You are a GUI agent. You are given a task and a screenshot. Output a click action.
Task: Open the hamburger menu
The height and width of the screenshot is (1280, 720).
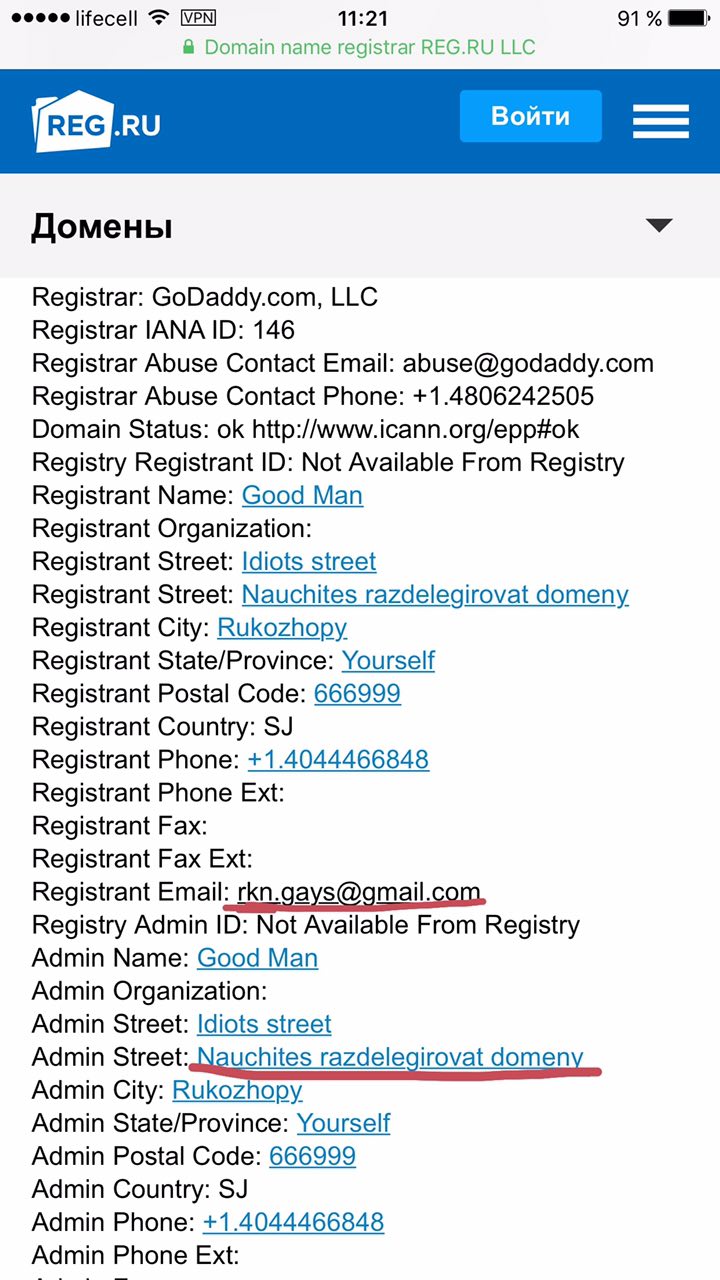pyautogui.click(x=661, y=121)
